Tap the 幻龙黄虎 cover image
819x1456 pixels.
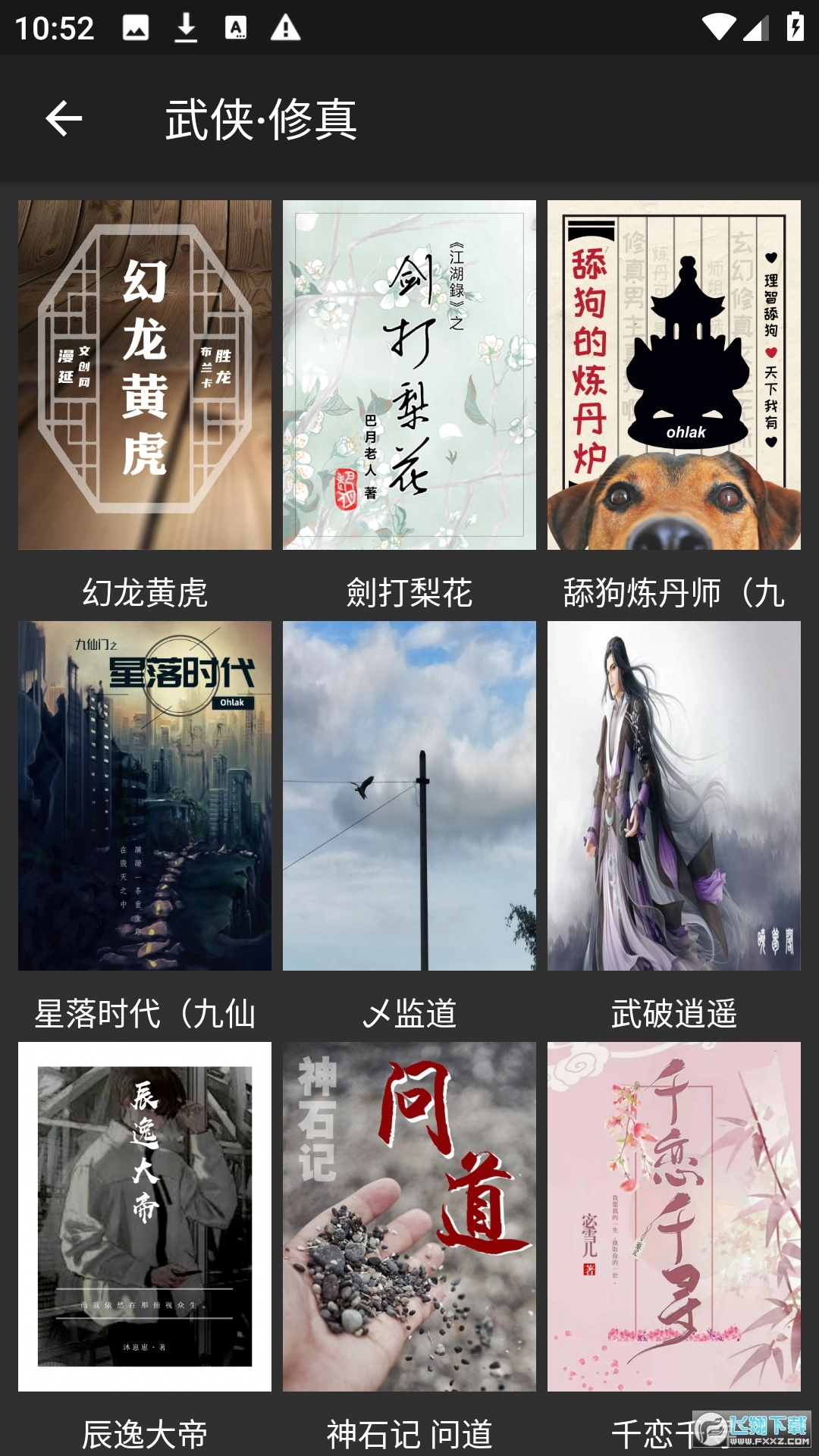pos(143,375)
